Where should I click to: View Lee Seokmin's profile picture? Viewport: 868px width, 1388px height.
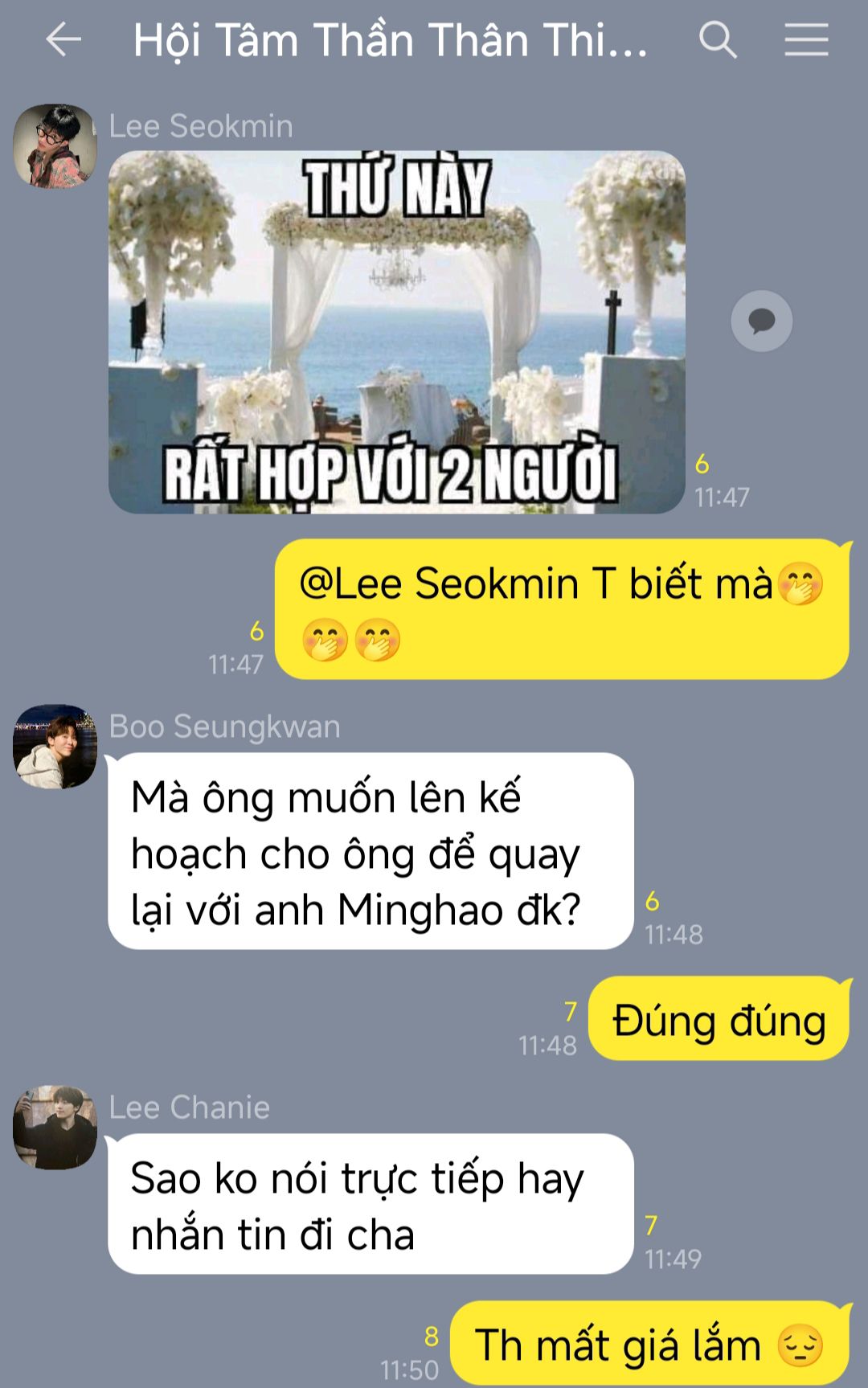pyautogui.click(x=55, y=146)
